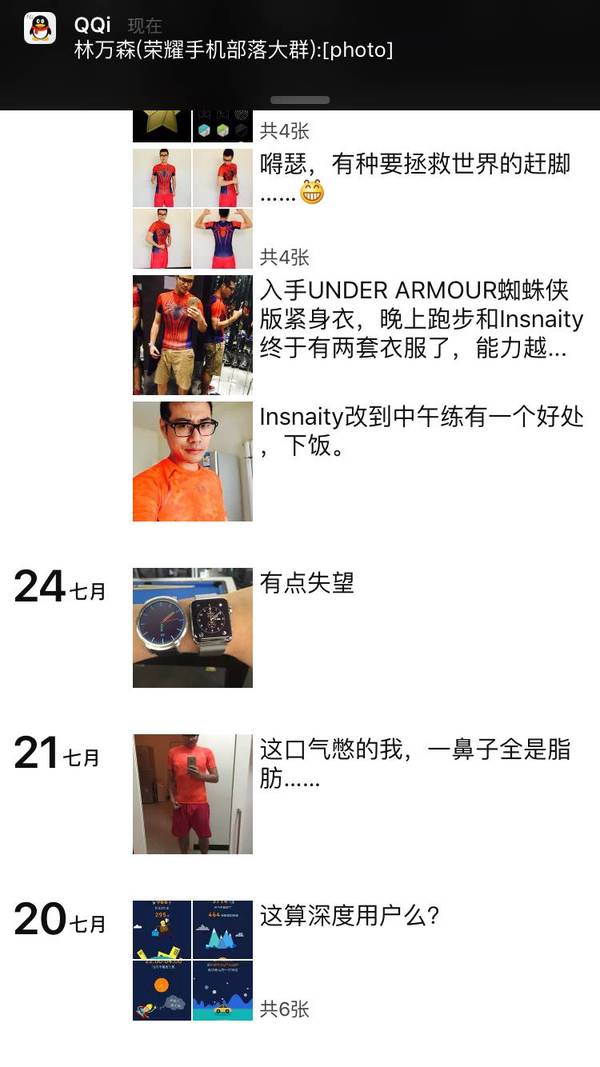Screen dimensions: 600x1067
Task: Open the orange shirt selfie post
Action: (x=192, y=461)
